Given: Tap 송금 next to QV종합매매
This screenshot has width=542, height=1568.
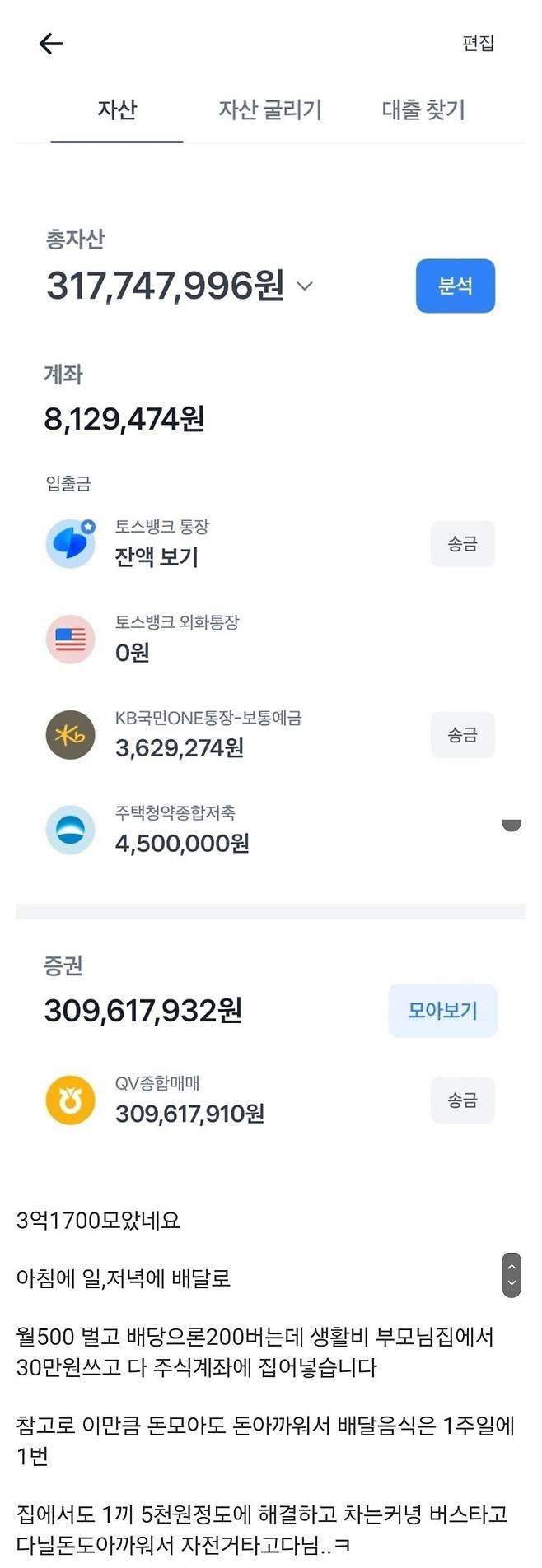Looking at the screenshot, I should coord(462,1100).
